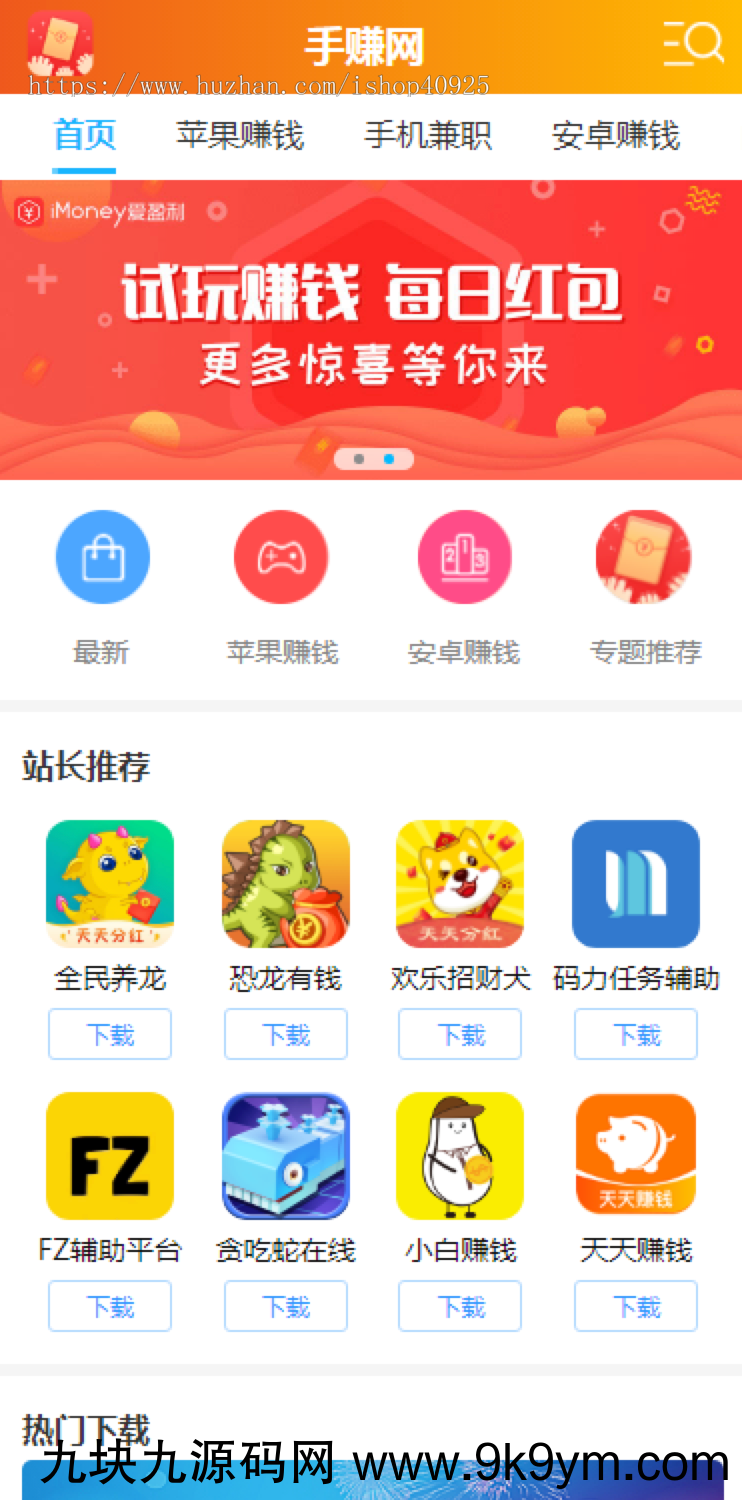
Task: Switch to the 苹果赚钱 top tab
Action: tap(240, 136)
